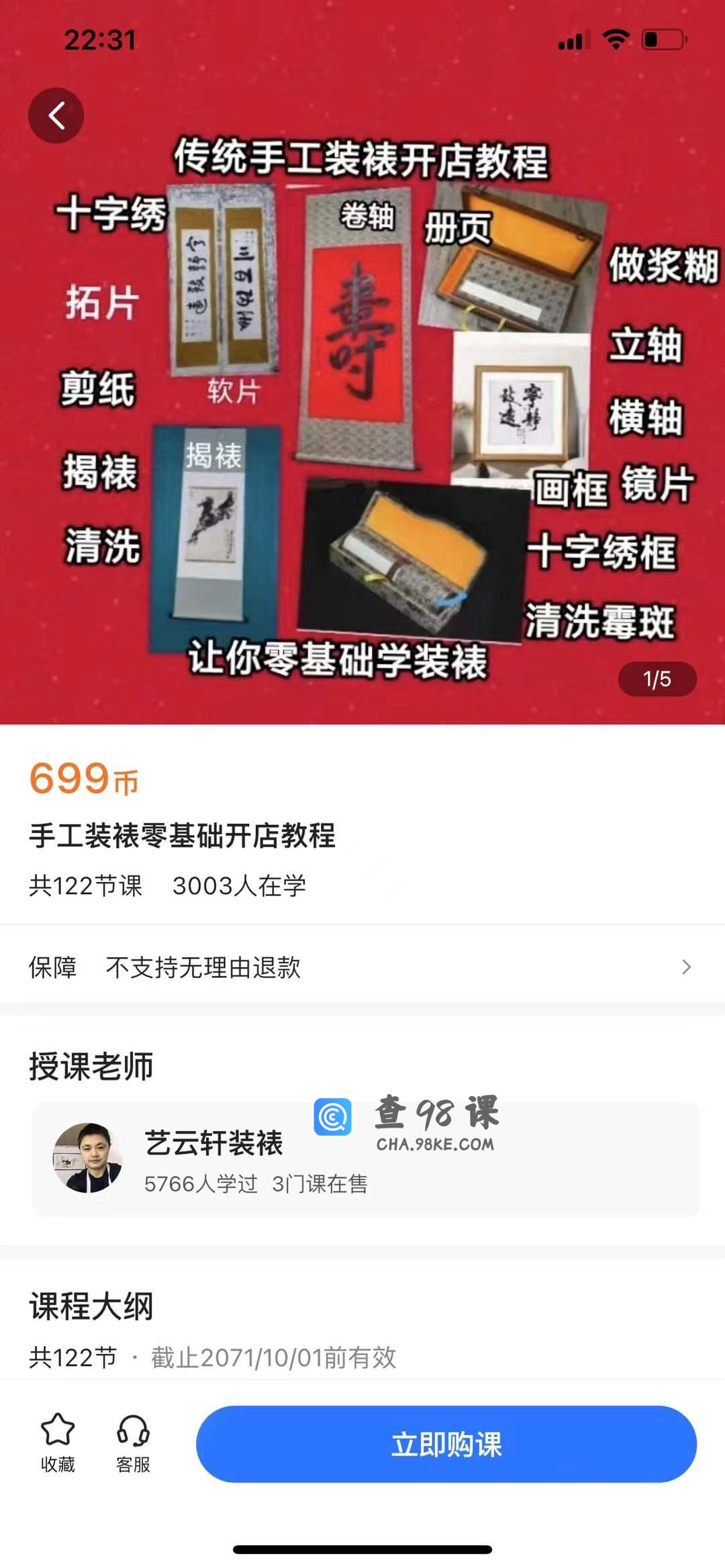
Task: Open the 保障 refund policy row
Action: [x=362, y=967]
